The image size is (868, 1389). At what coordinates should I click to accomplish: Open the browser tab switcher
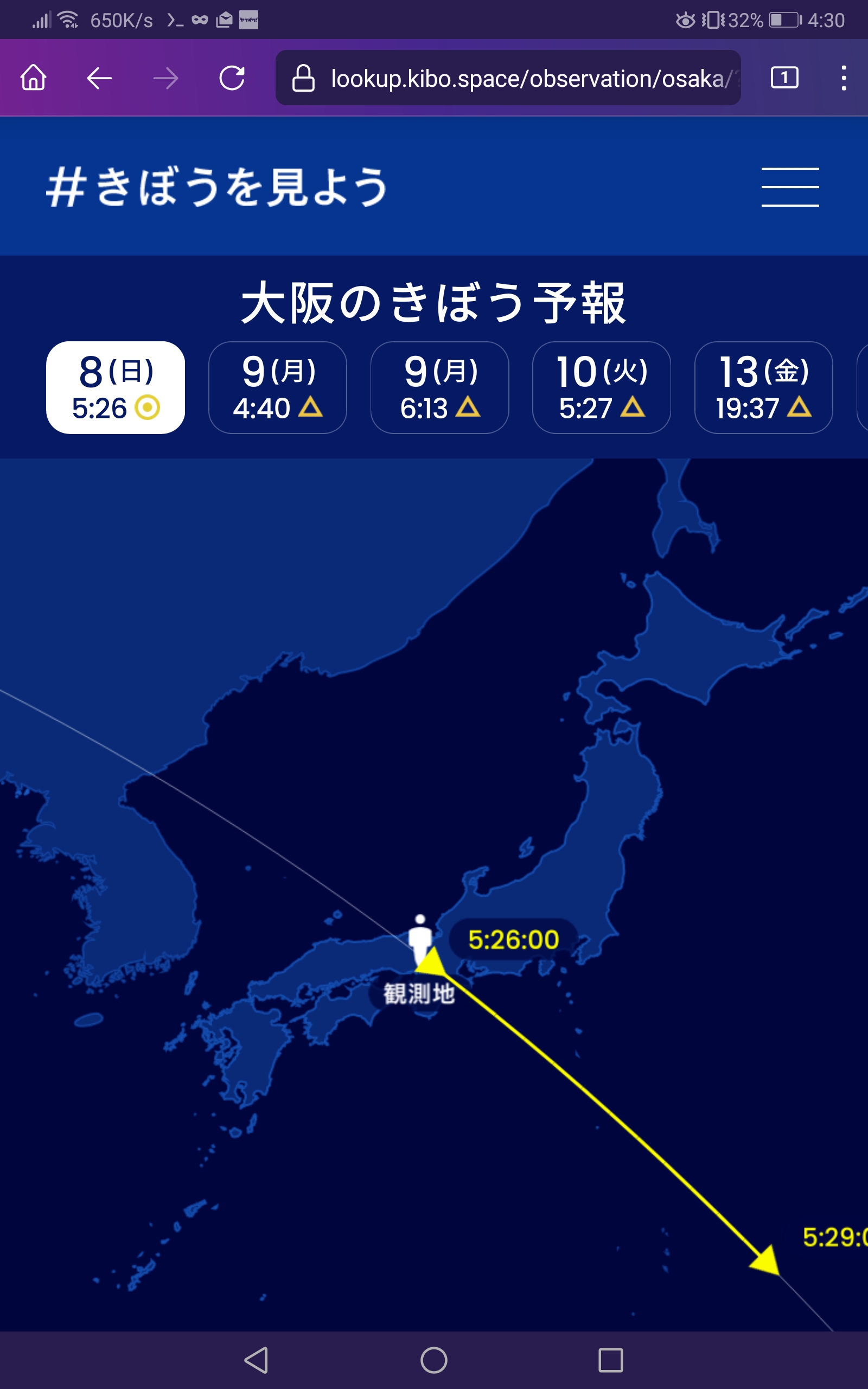pyautogui.click(x=784, y=78)
